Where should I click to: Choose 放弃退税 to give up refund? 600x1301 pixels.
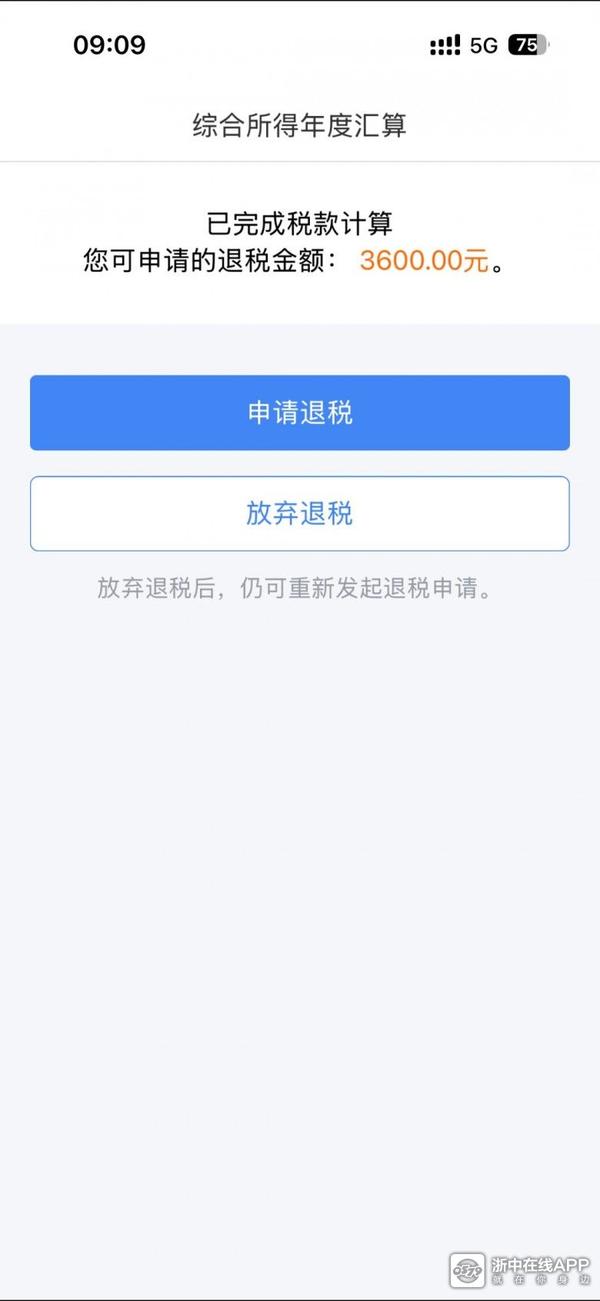[300, 514]
